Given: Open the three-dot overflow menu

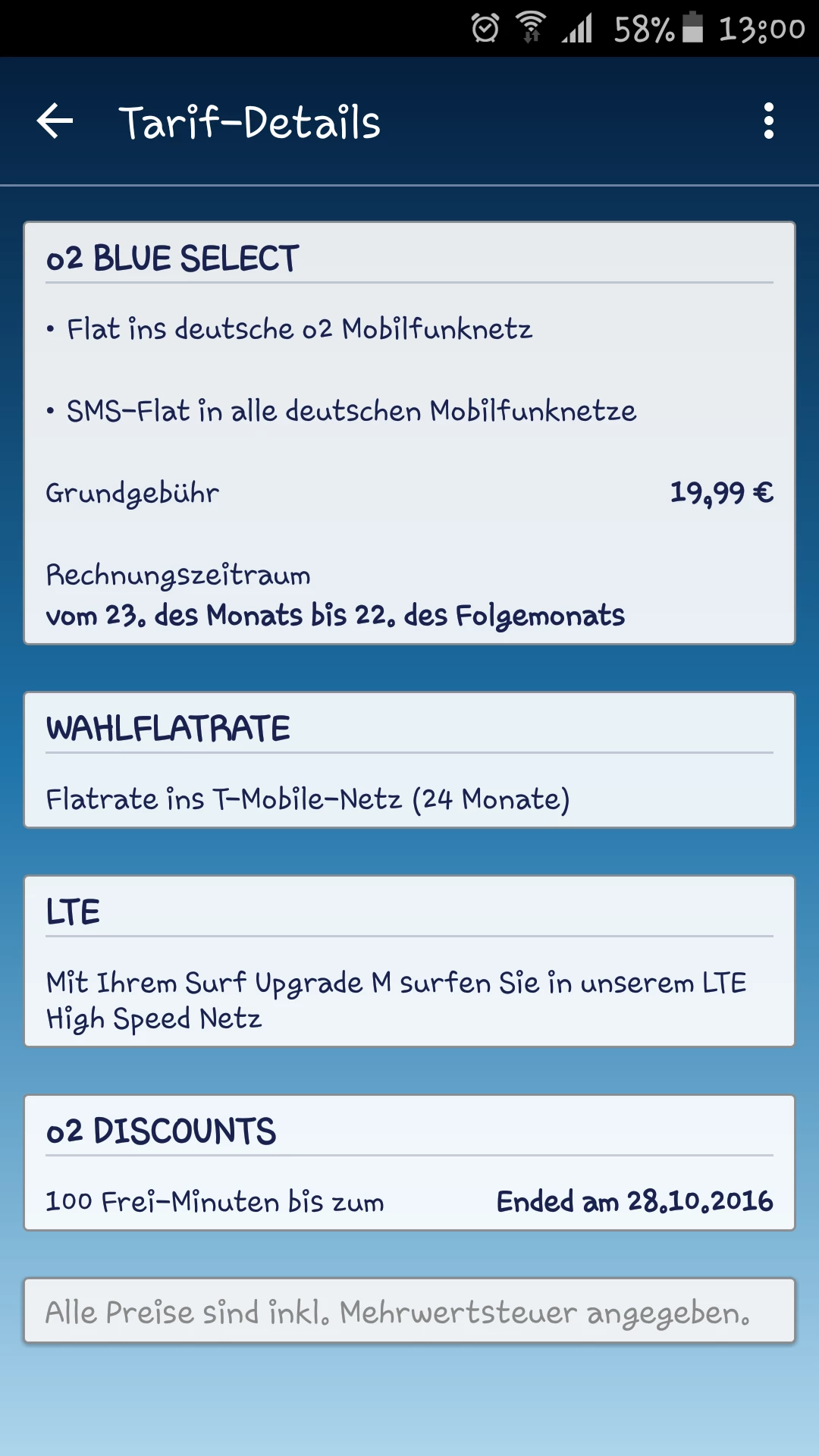Looking at the screenshot, I should coord(768,121).
